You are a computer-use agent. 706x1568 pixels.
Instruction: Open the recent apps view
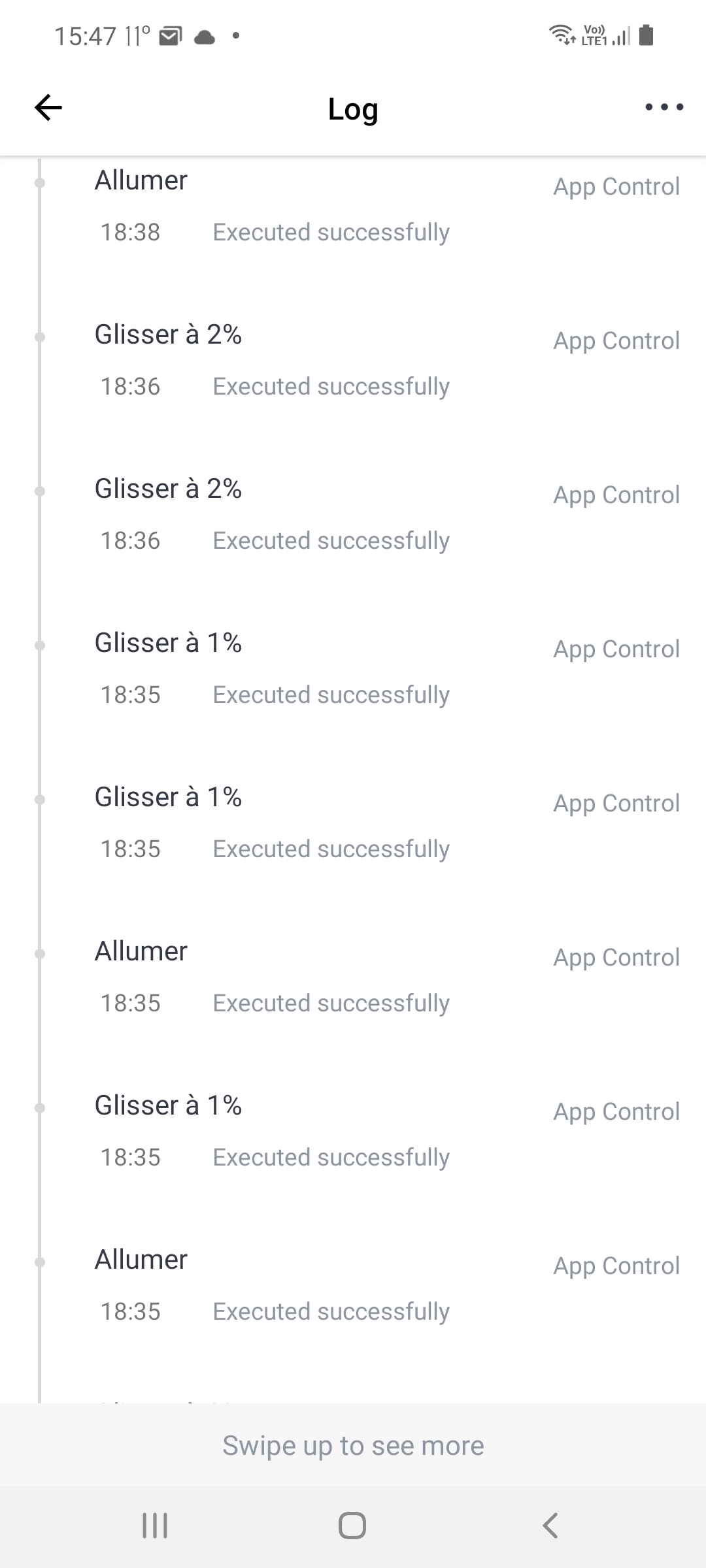(155, 1526)
